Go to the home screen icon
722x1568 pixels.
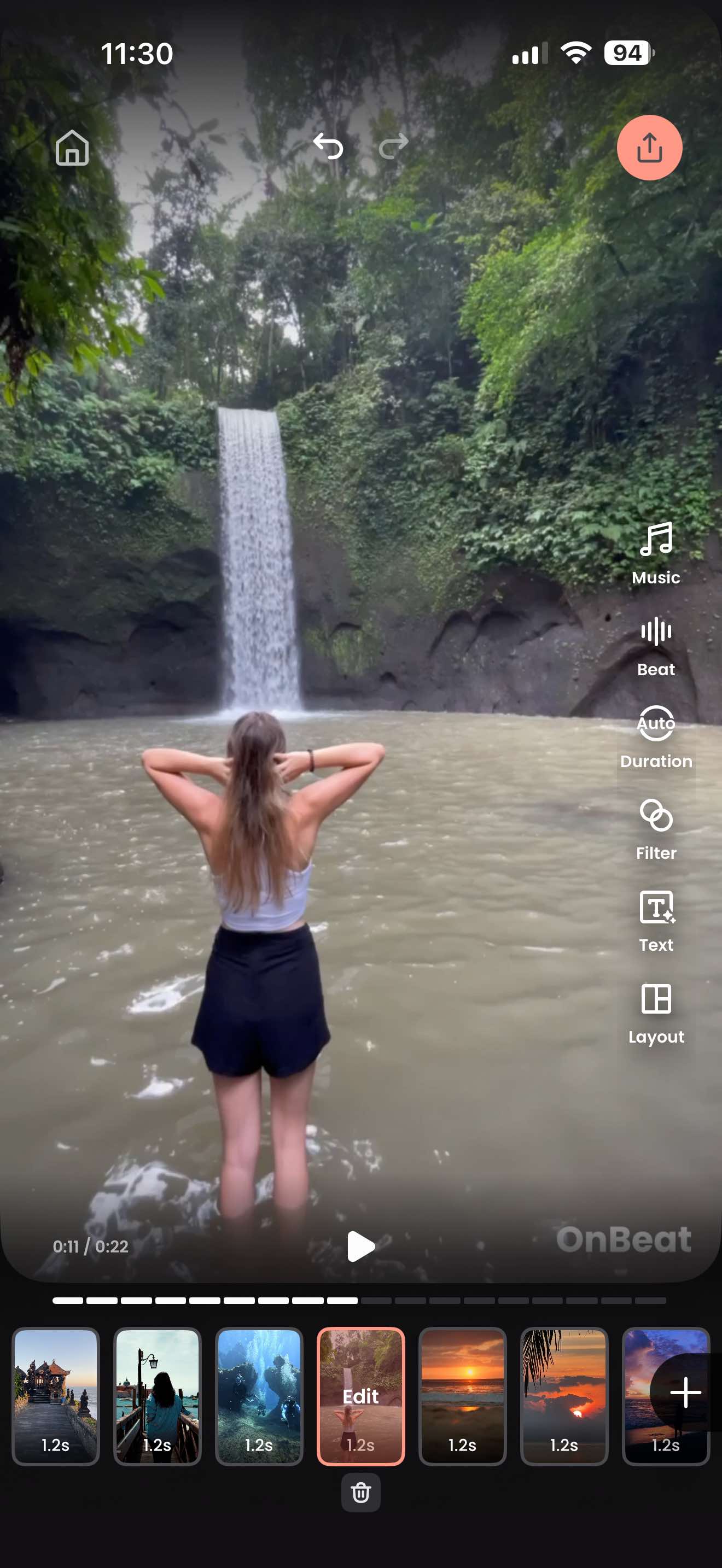(x=72, y=148)
